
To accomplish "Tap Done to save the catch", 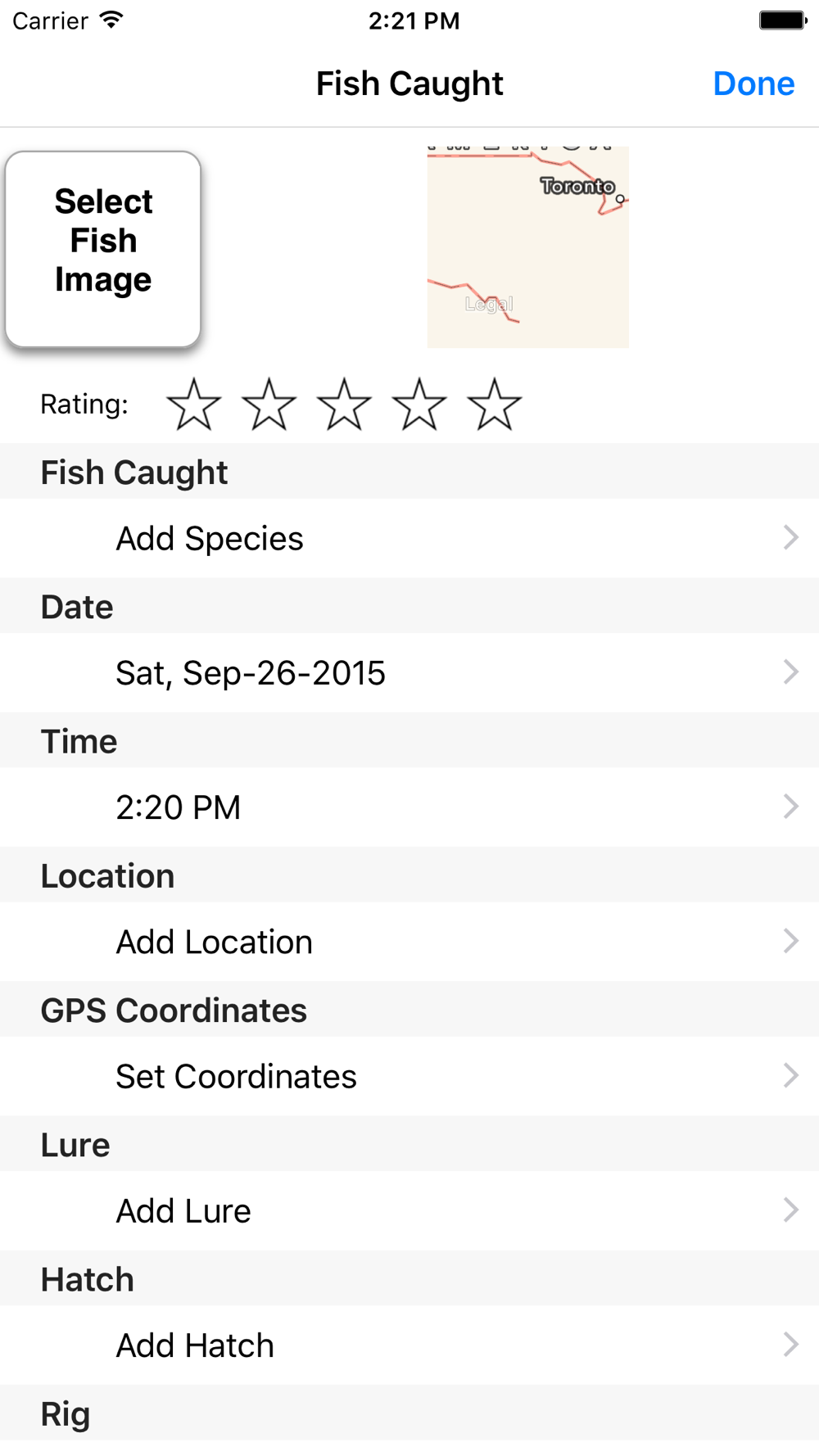I will 753,84.
